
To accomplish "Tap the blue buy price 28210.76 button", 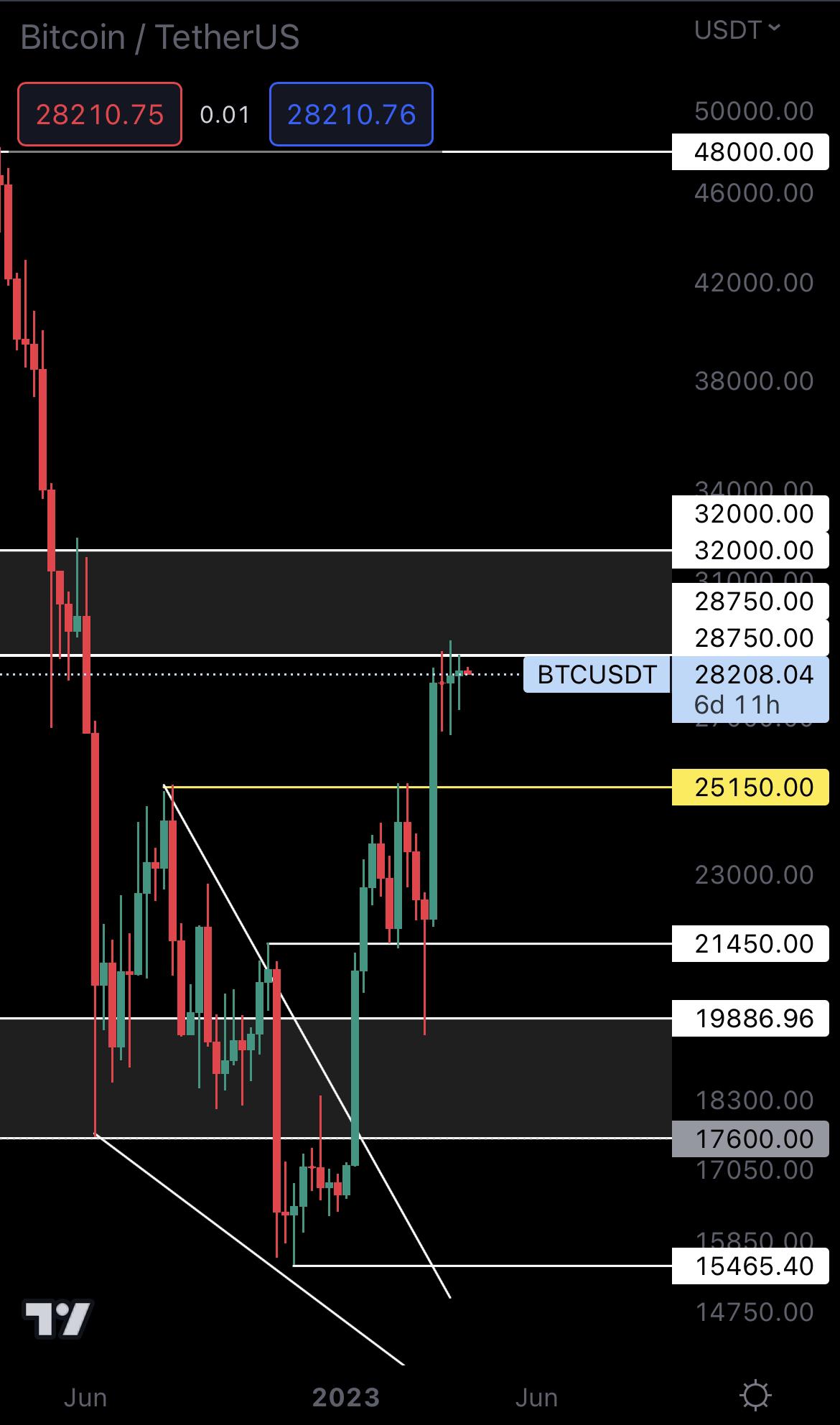I will point(351,115).
